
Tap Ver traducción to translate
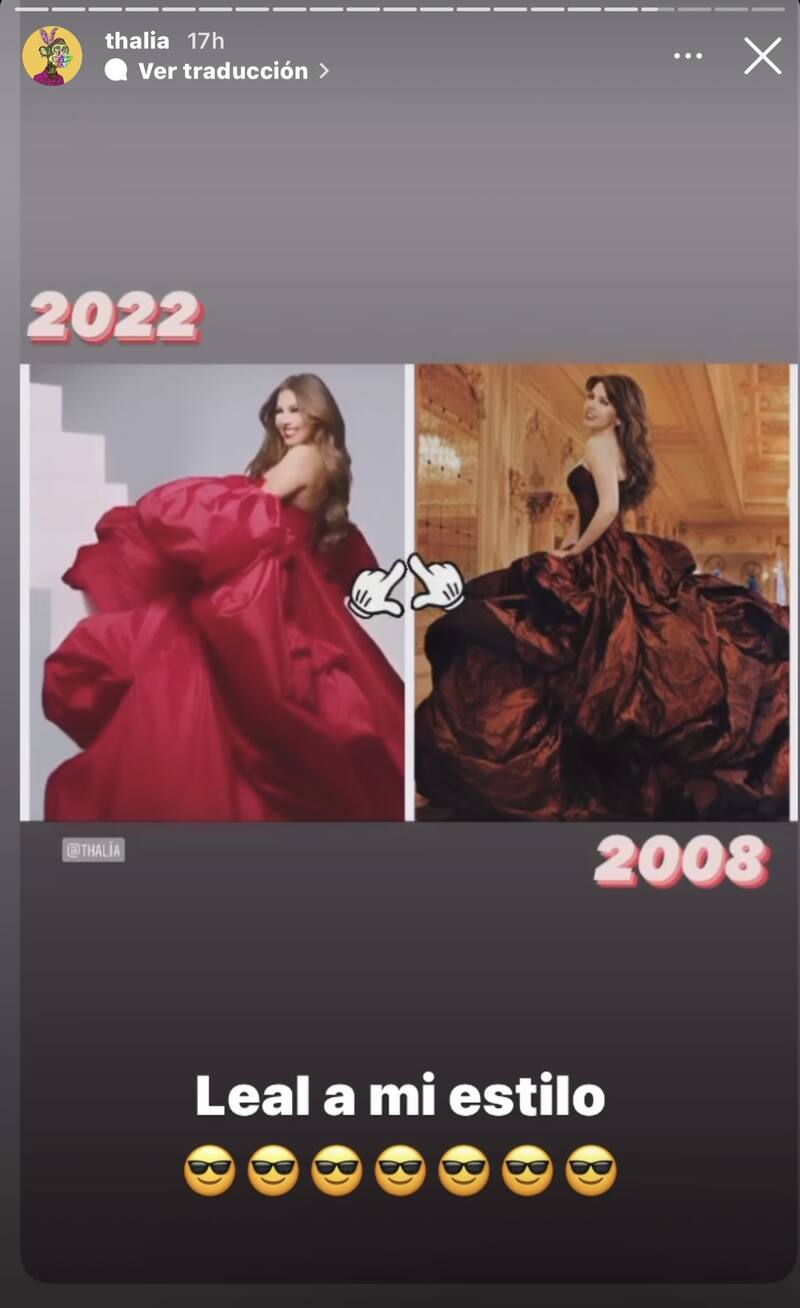[x=222, y=71]
